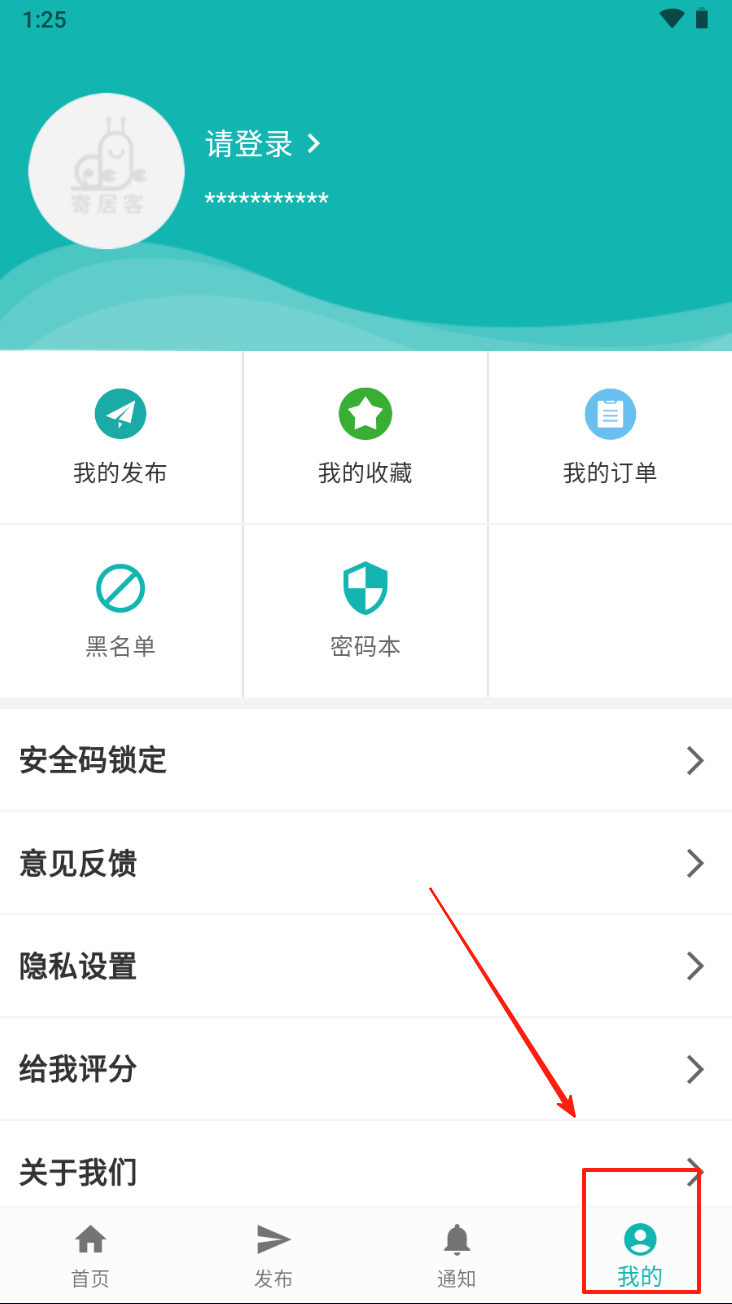The width and height of the screenshot is (732, 1304).
Task: Open 安全码锁定 setting
Action: coord(365,761)
